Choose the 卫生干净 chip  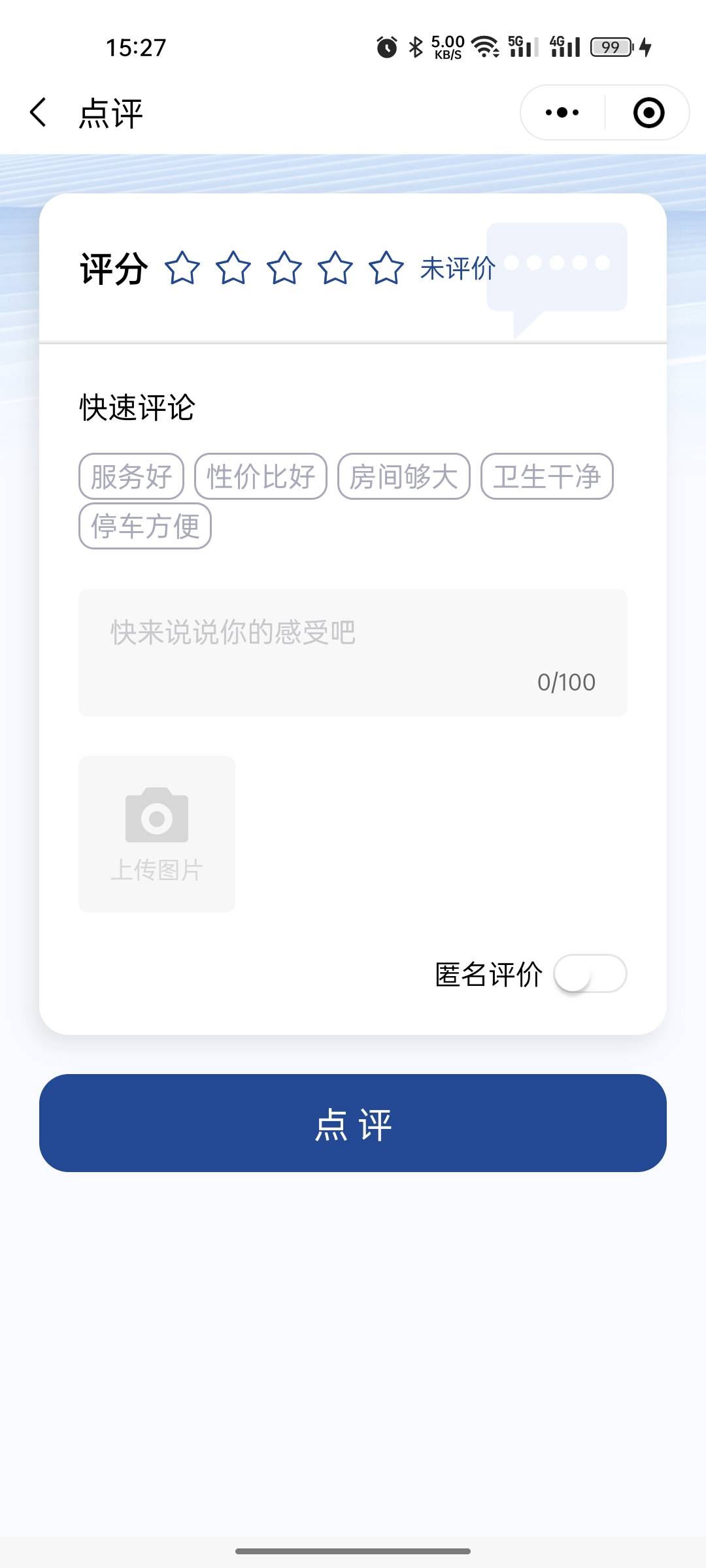[547, 476]
